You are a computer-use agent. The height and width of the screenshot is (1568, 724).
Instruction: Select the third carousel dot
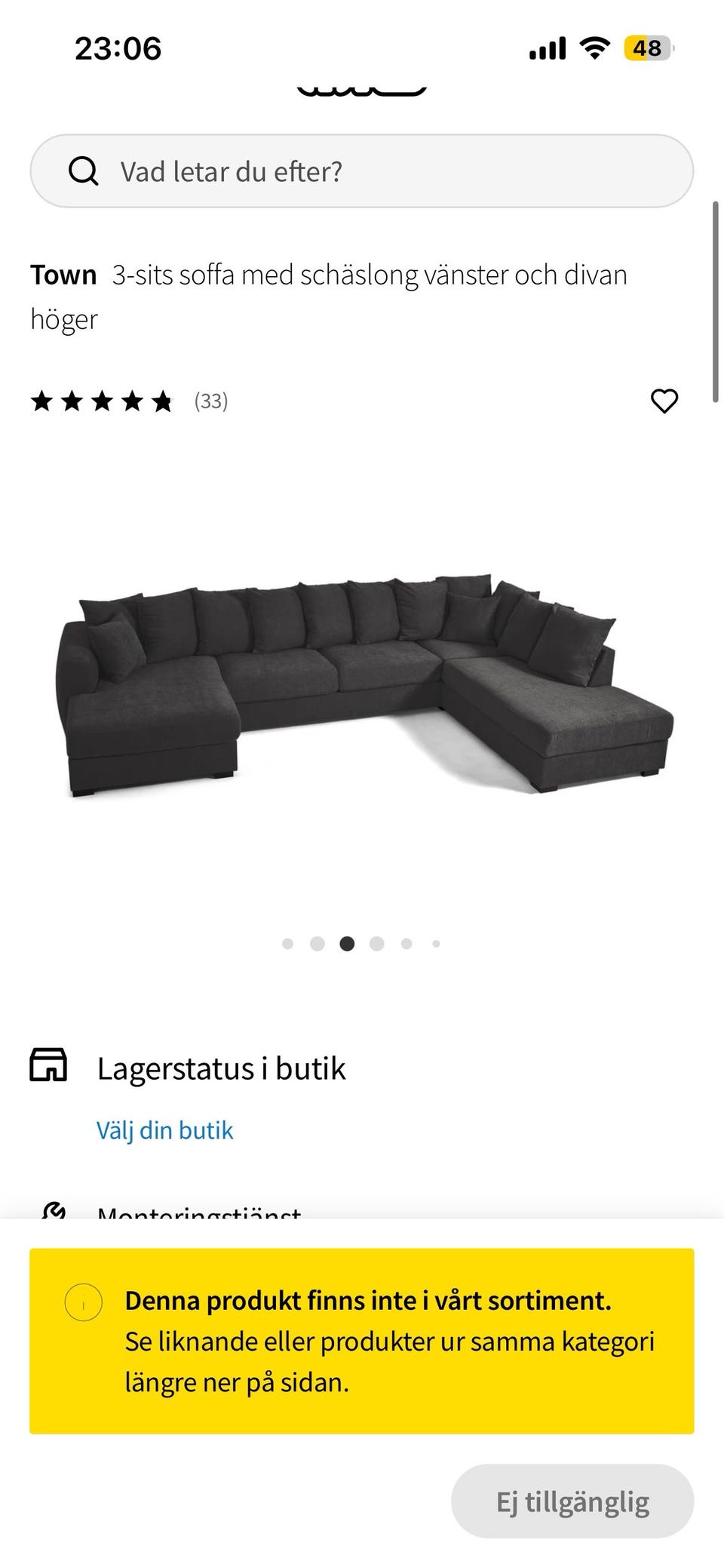[347, 943]
